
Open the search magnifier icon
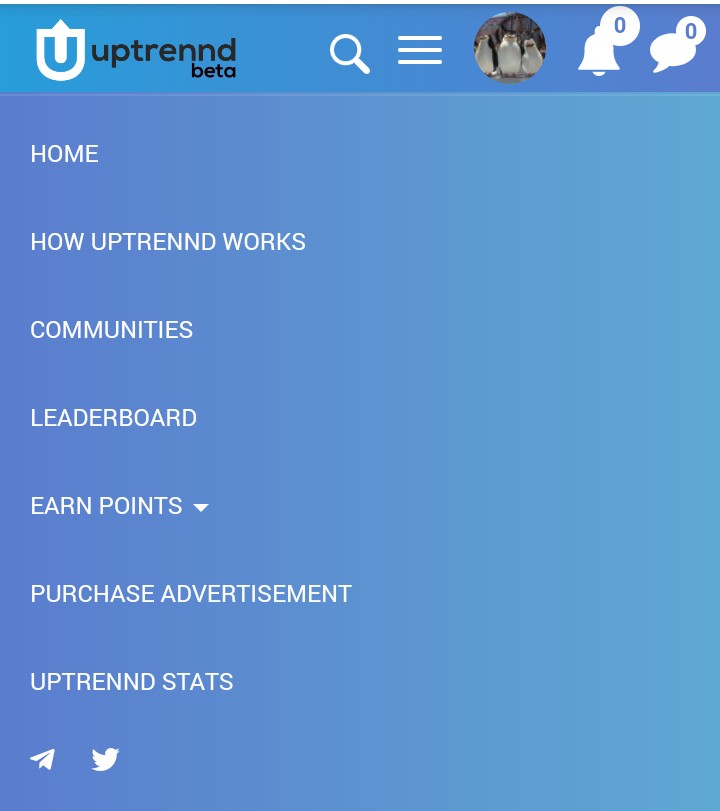pyautogui.click(x=349, y=53)
